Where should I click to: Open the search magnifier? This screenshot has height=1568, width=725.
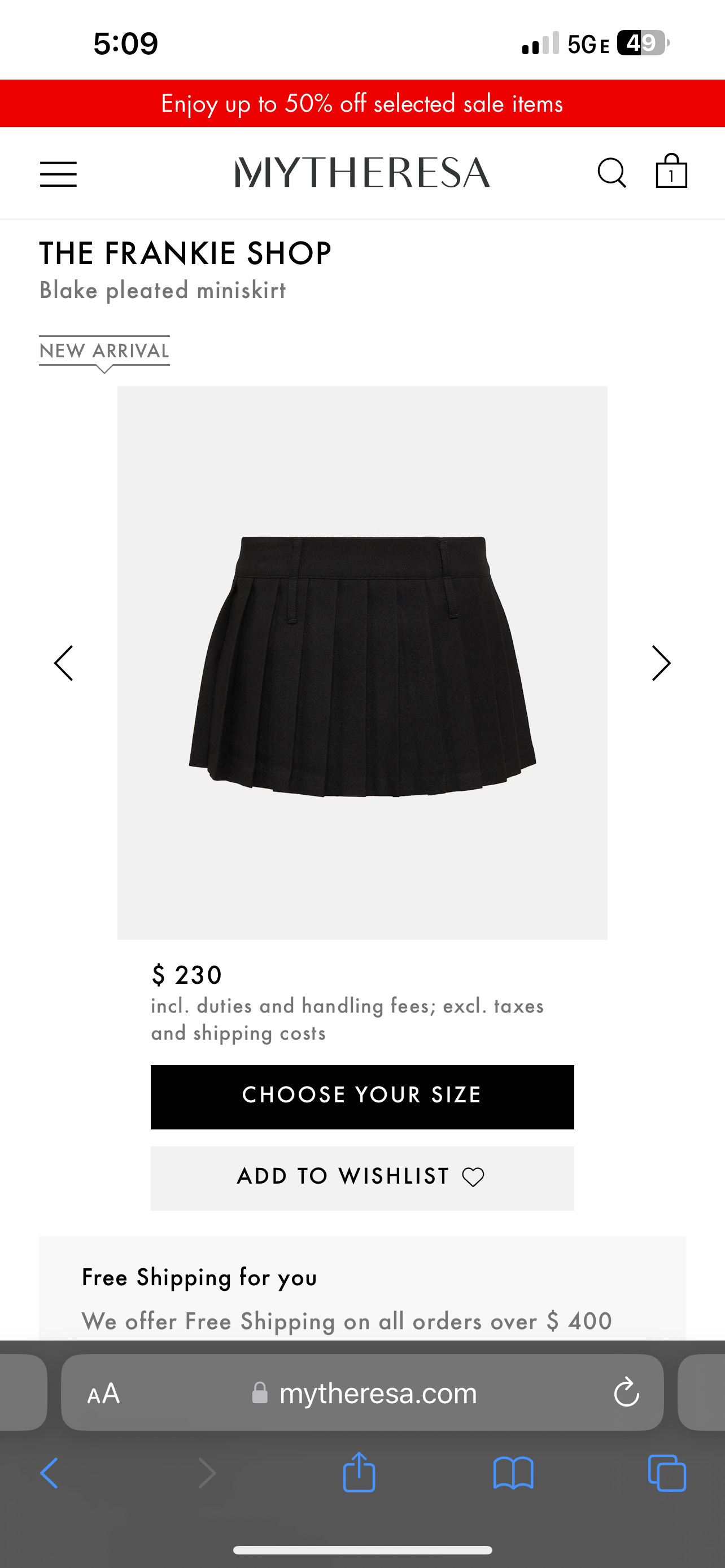point(611,173)
